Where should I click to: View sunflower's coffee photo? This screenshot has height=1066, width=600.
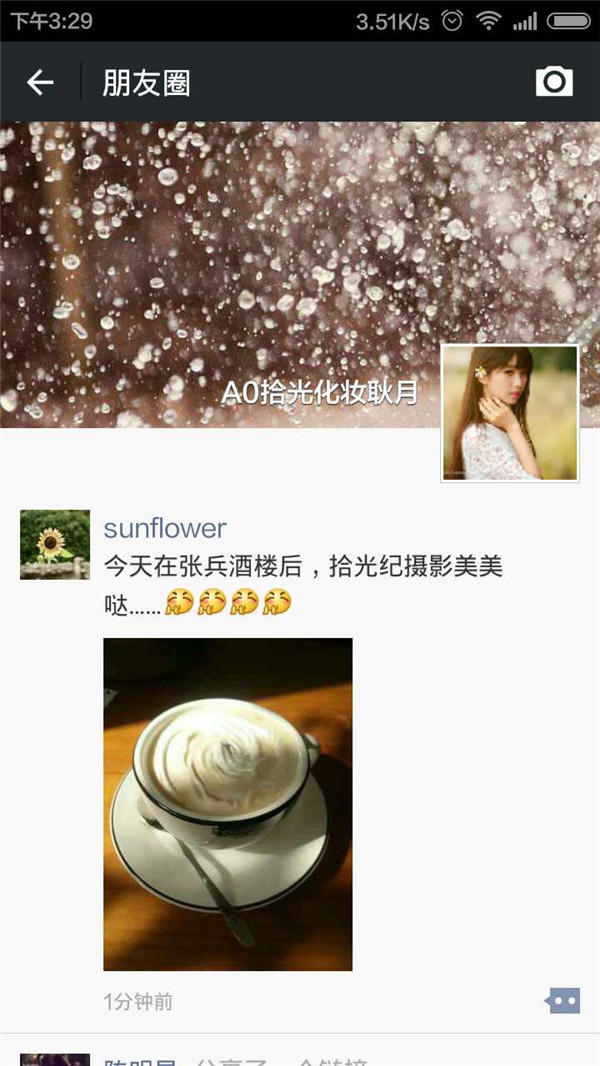228,804
